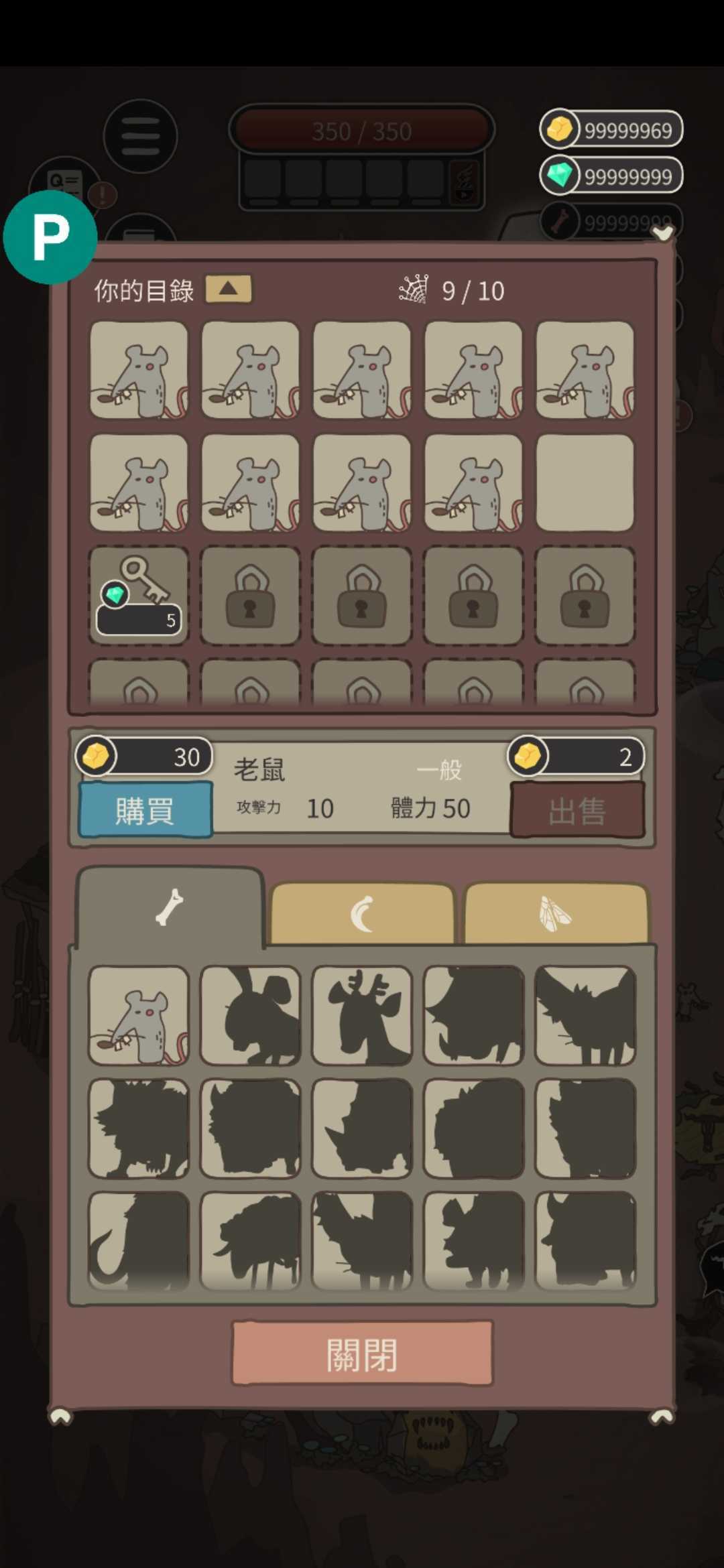Tap the green gem currency counter
The image size is (724, 1568).
(x=611, y=176)
